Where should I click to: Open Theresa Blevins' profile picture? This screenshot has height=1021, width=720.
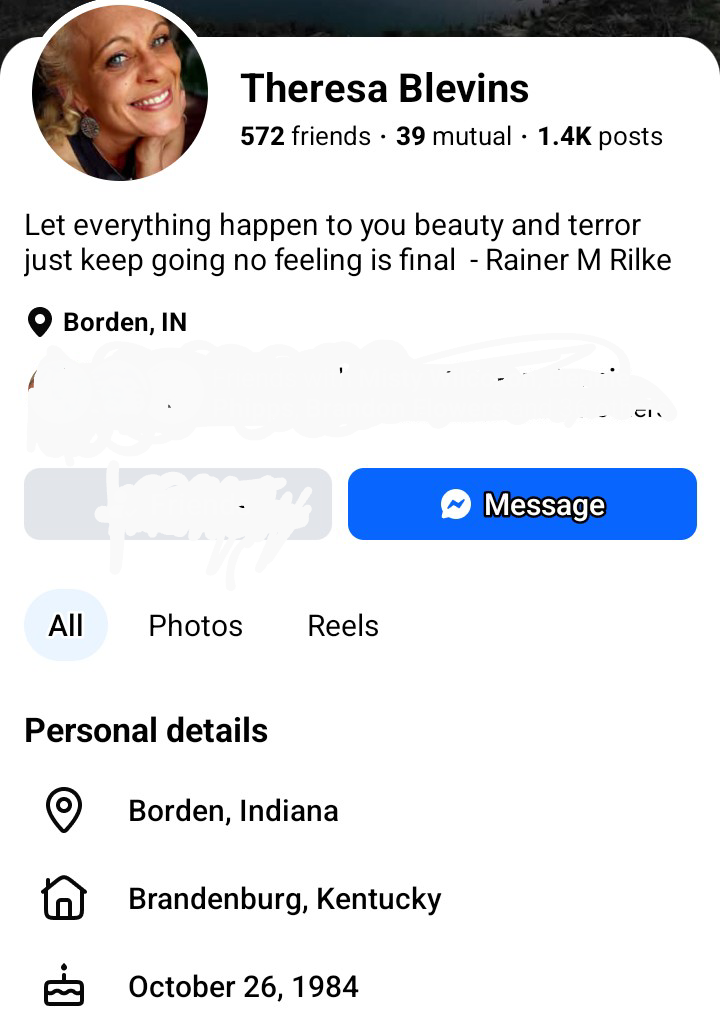click(x=120, y=92)
